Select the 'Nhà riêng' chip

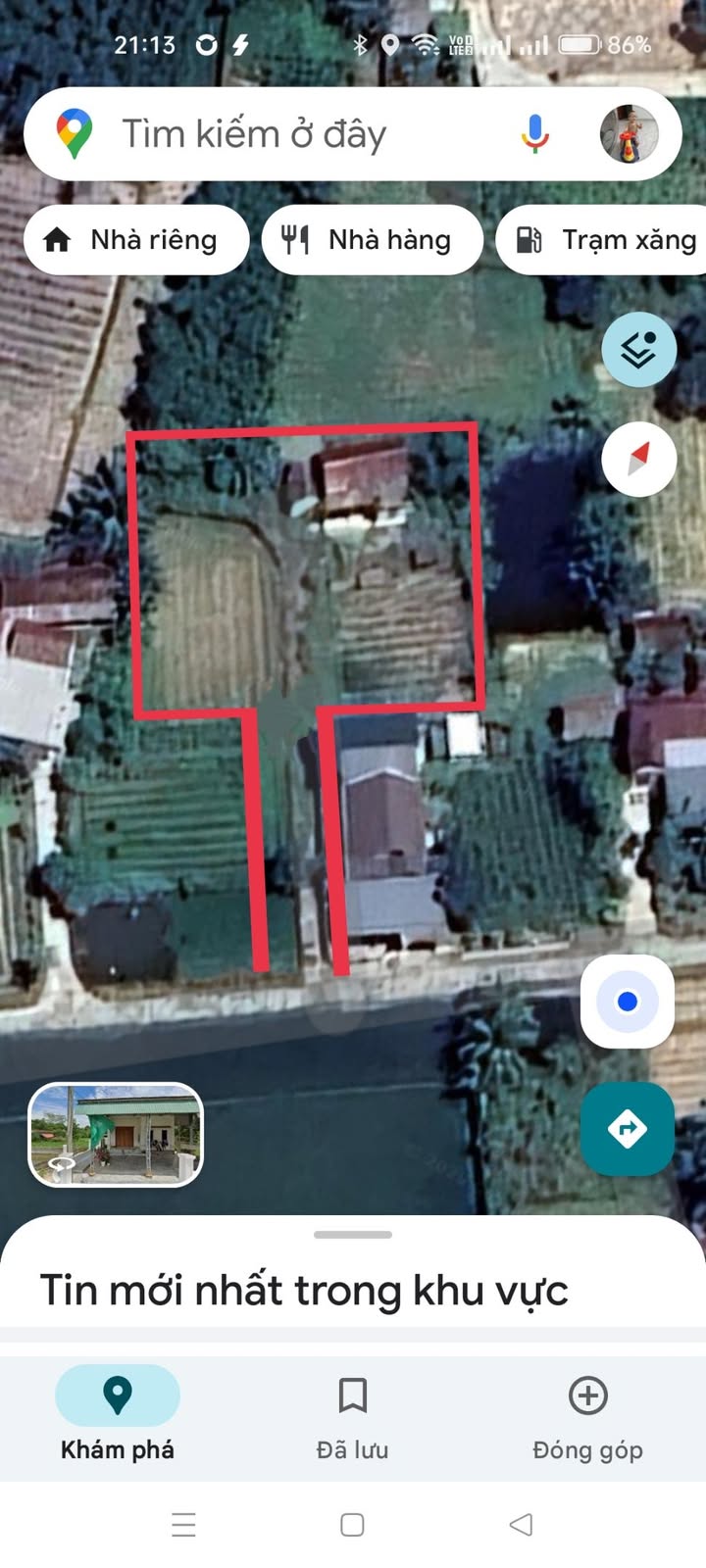(x=135, y=240)
